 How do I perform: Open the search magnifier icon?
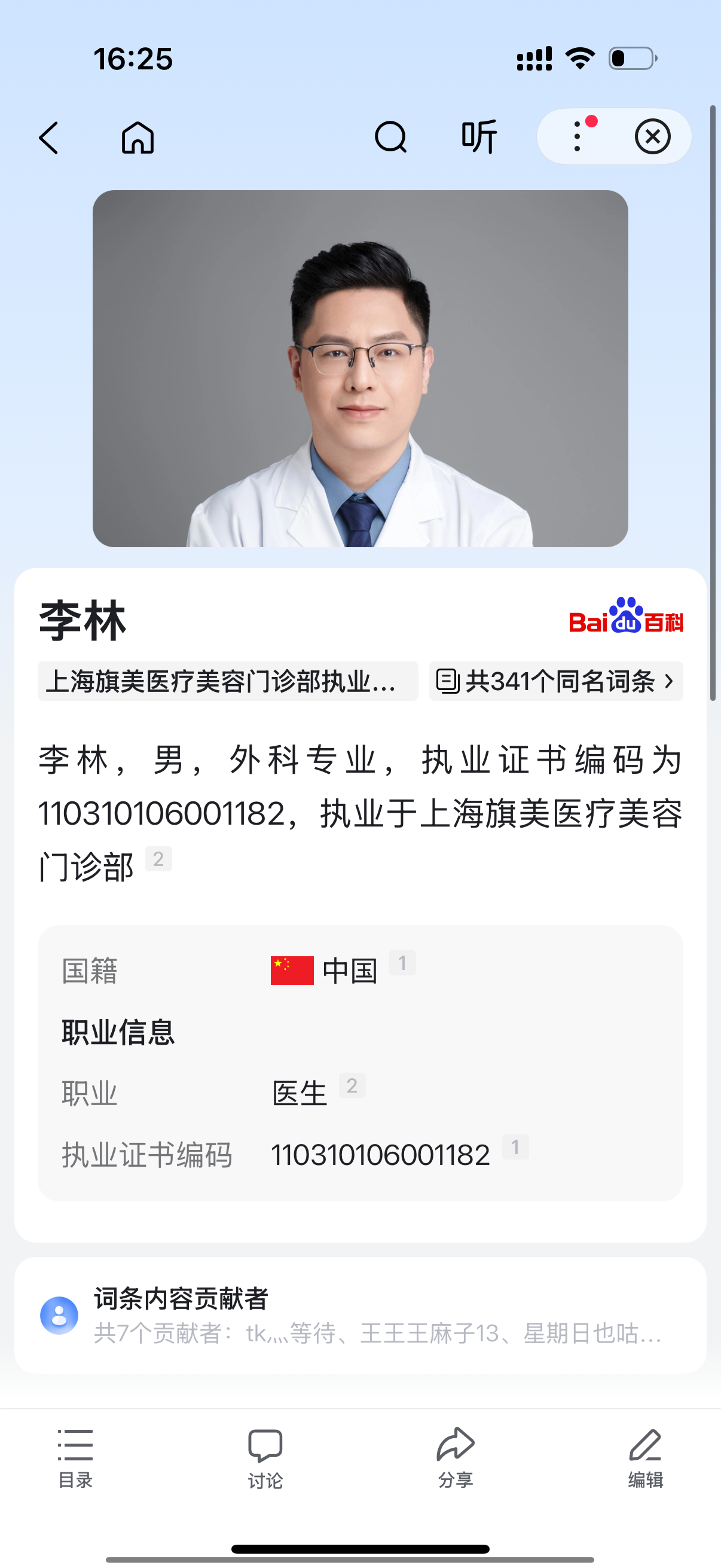[x=390, y=138]
